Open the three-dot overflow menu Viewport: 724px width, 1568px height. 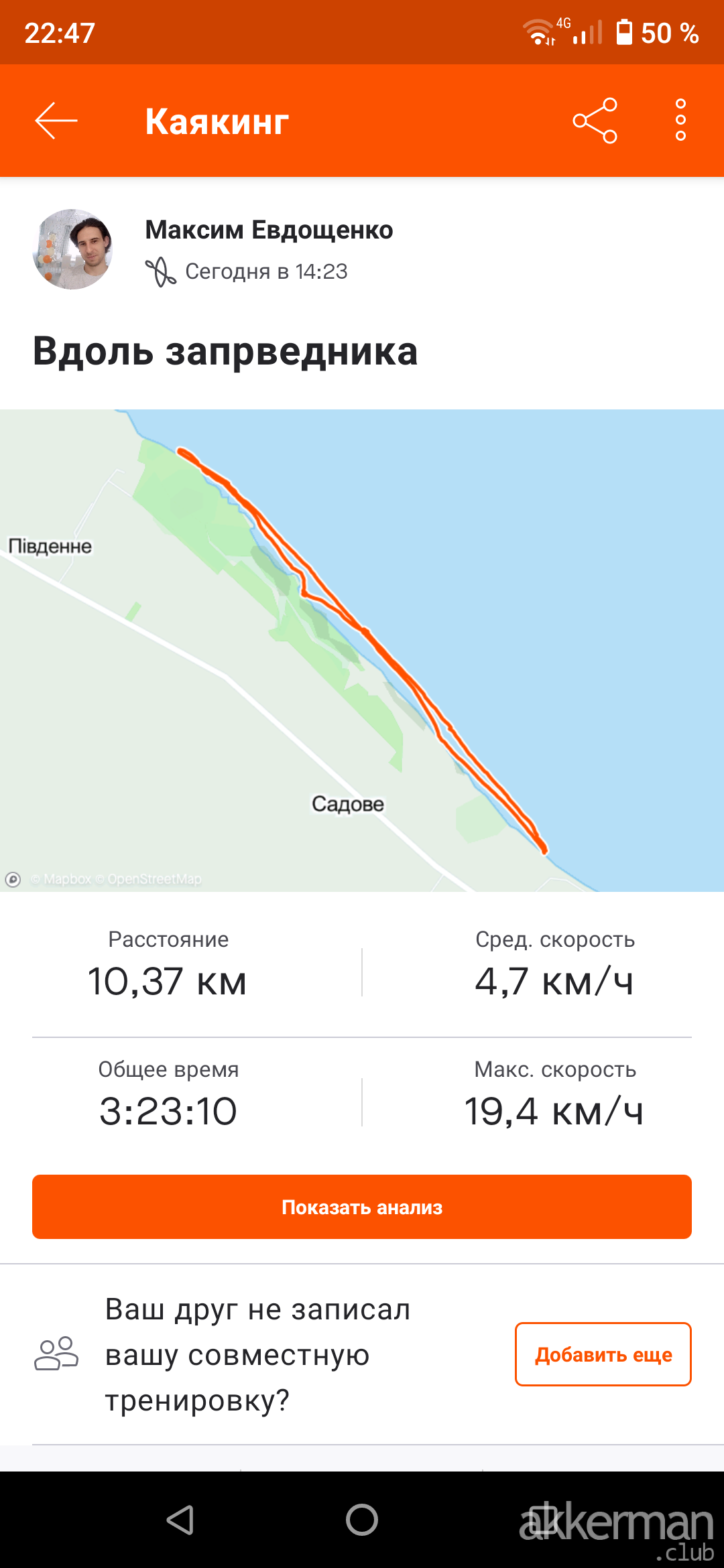click(x=680, y=121)
